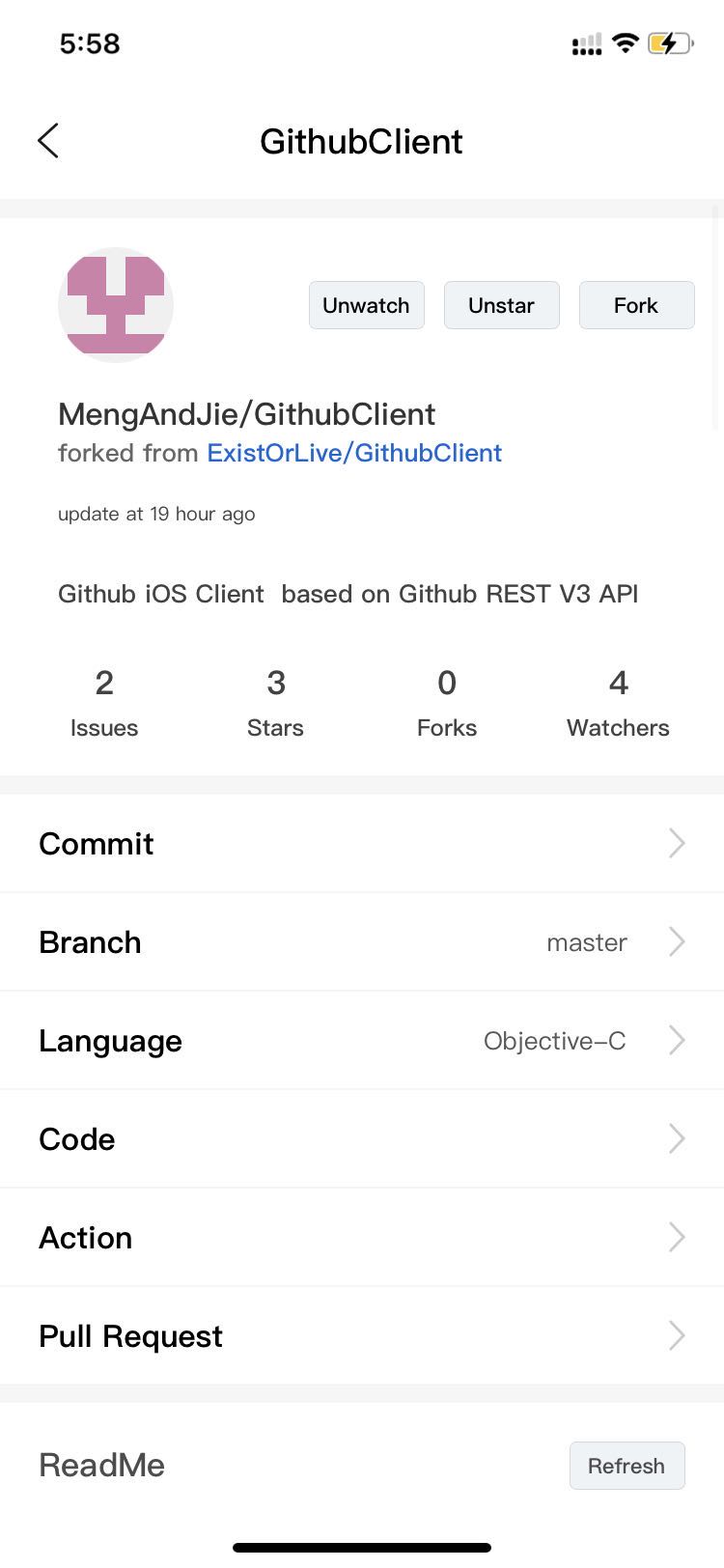Open the Commit row

[362, 844]
